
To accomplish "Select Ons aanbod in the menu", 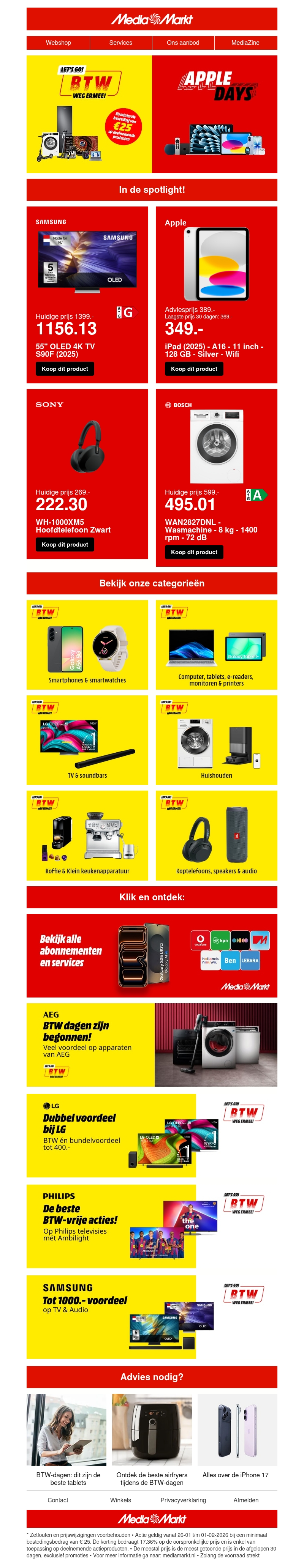I will [x=184, y=43].
